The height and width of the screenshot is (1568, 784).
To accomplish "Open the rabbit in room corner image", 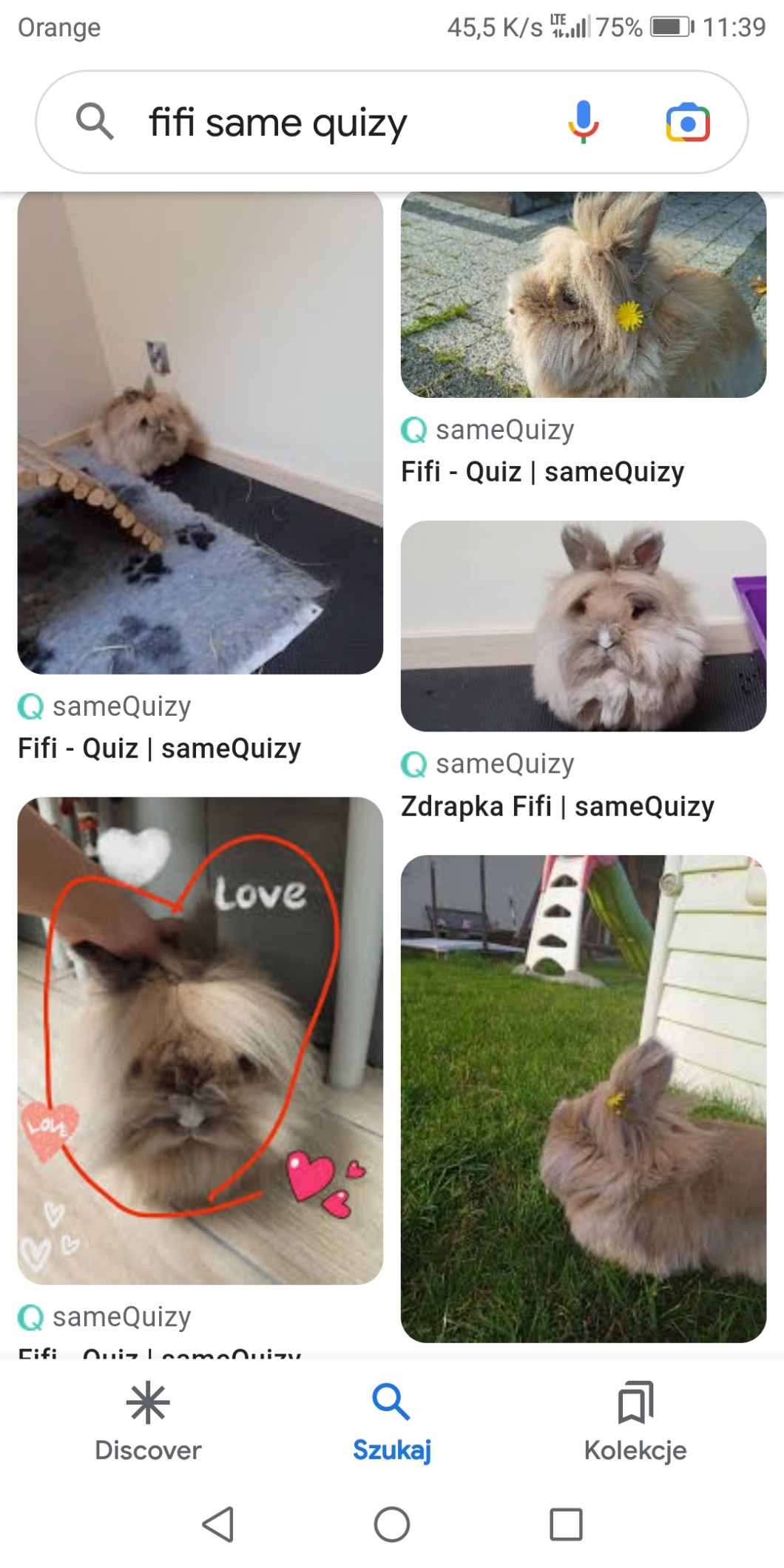I will point(200,433).
